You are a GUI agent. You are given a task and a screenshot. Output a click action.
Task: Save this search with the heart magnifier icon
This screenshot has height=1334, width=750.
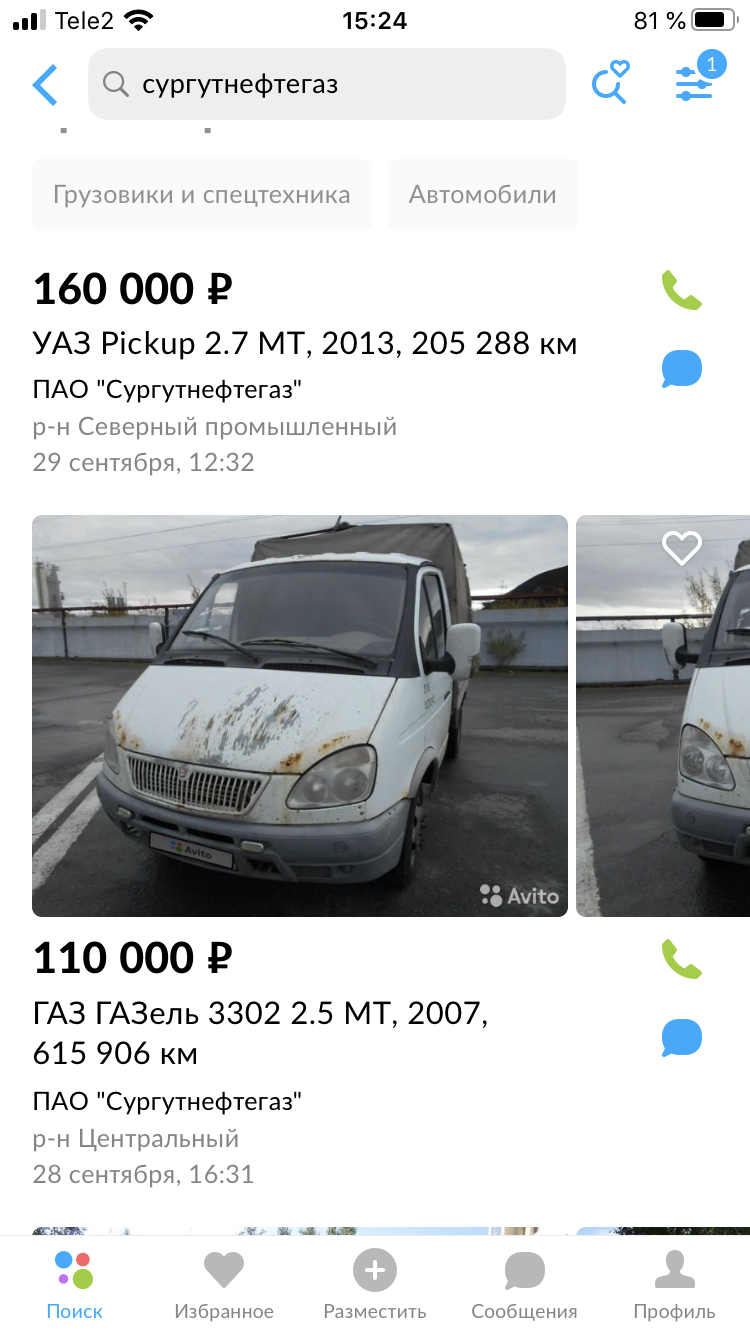pyautogui.click(x=609, y=83)
